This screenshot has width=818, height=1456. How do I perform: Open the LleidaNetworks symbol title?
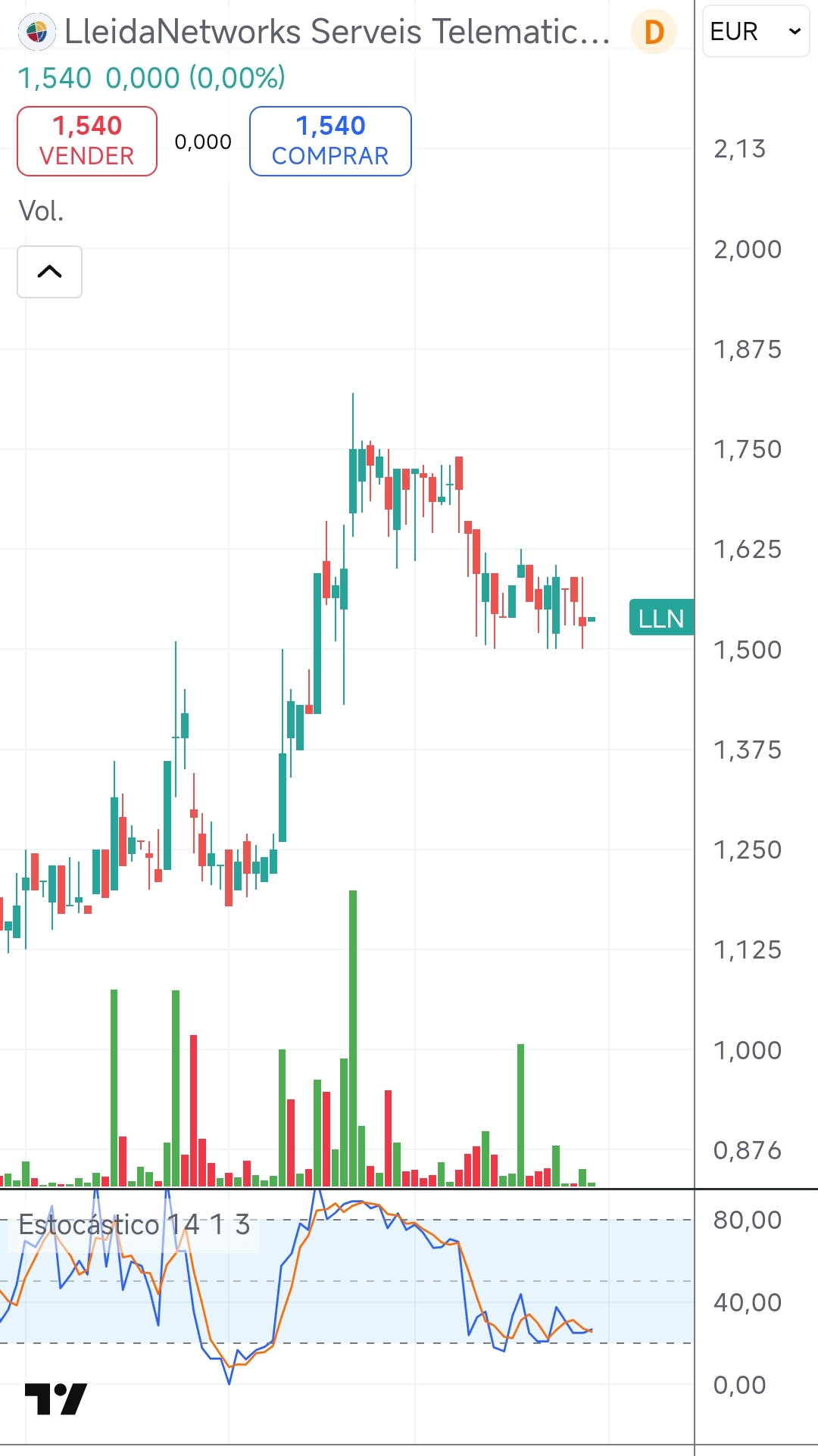tap(336, 32)
